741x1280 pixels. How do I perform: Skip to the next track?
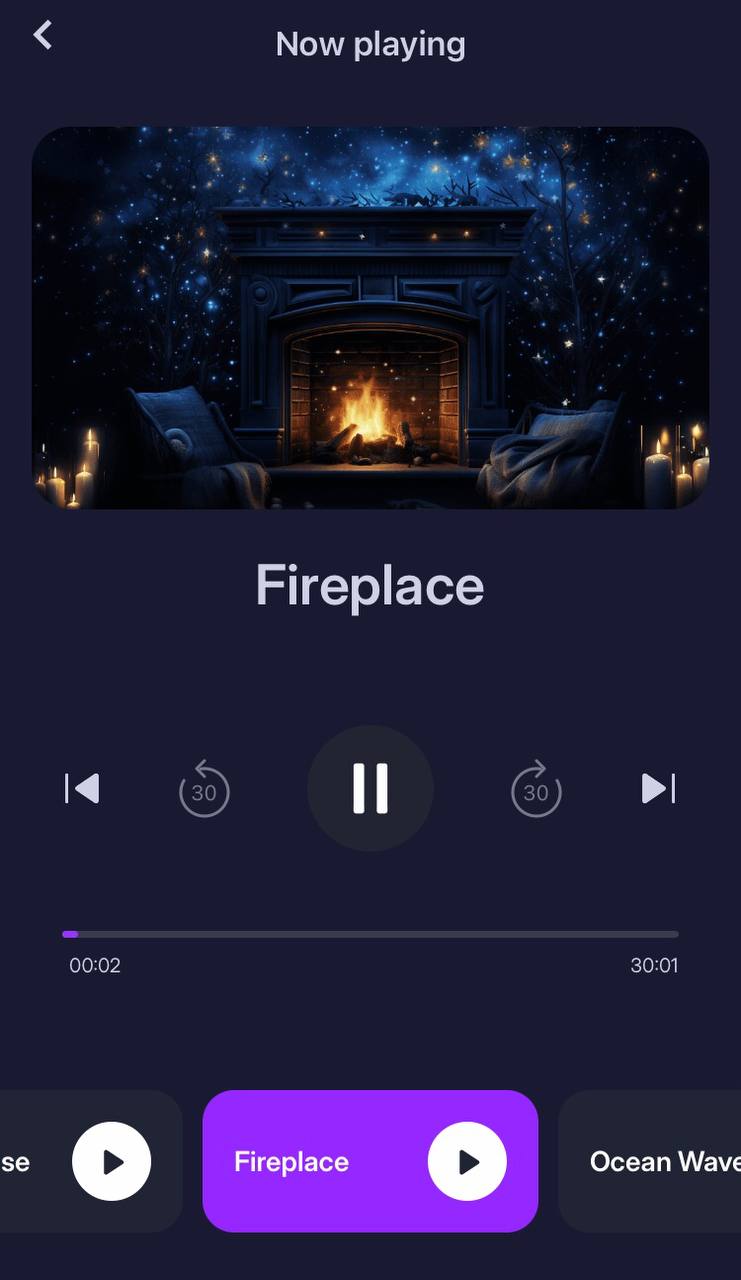point(658,789)
